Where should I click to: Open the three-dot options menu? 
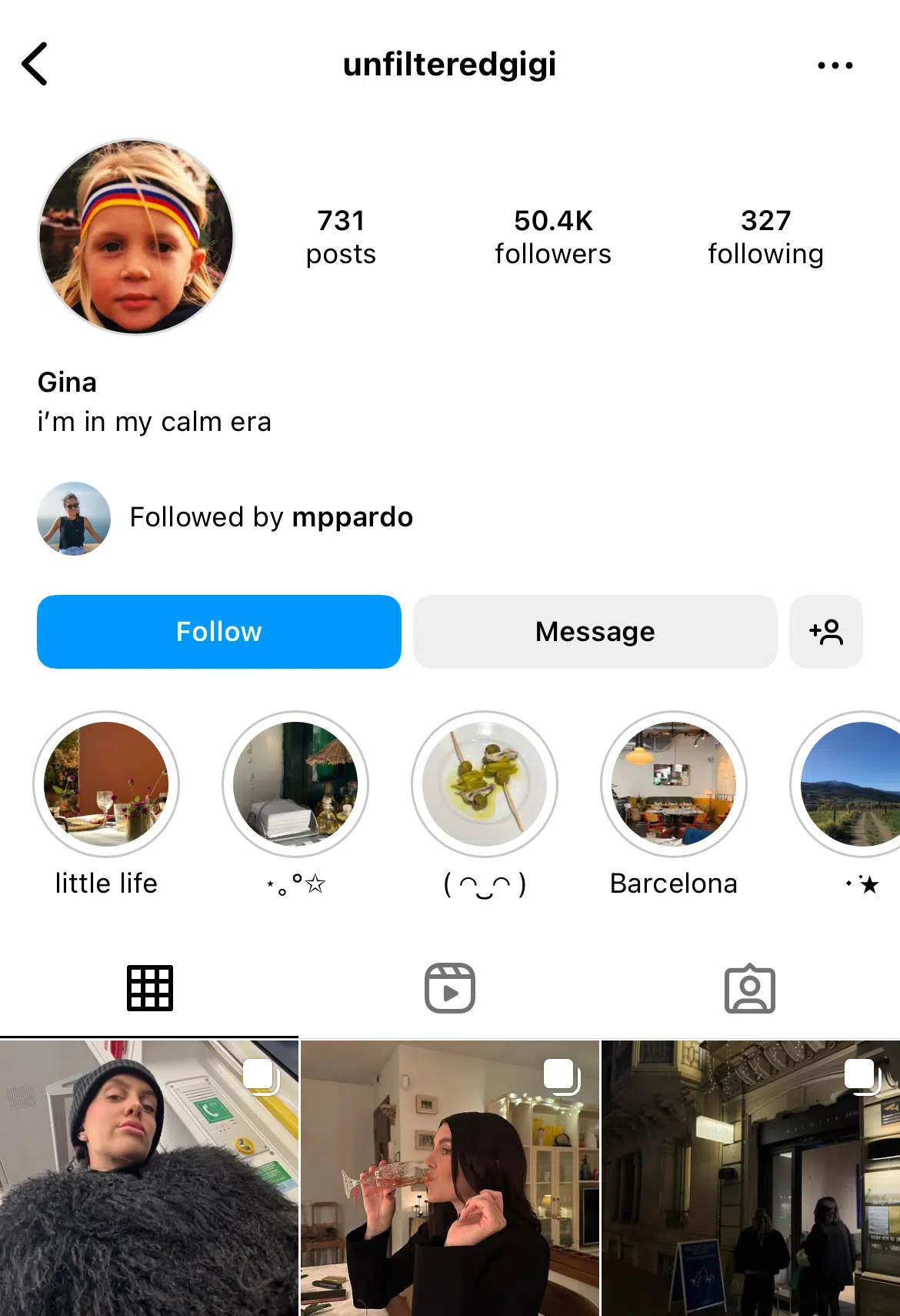click(835, 65)
